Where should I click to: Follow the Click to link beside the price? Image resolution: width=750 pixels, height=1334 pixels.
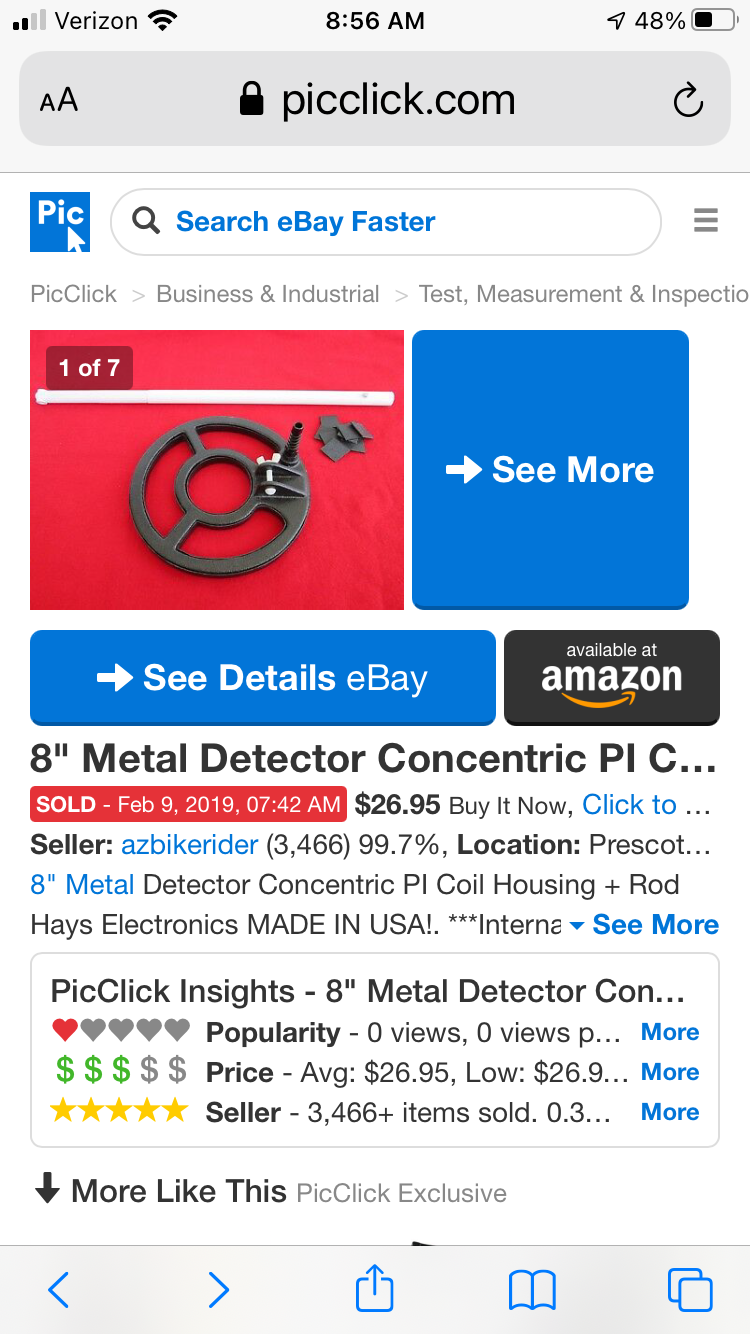point(630,805)
